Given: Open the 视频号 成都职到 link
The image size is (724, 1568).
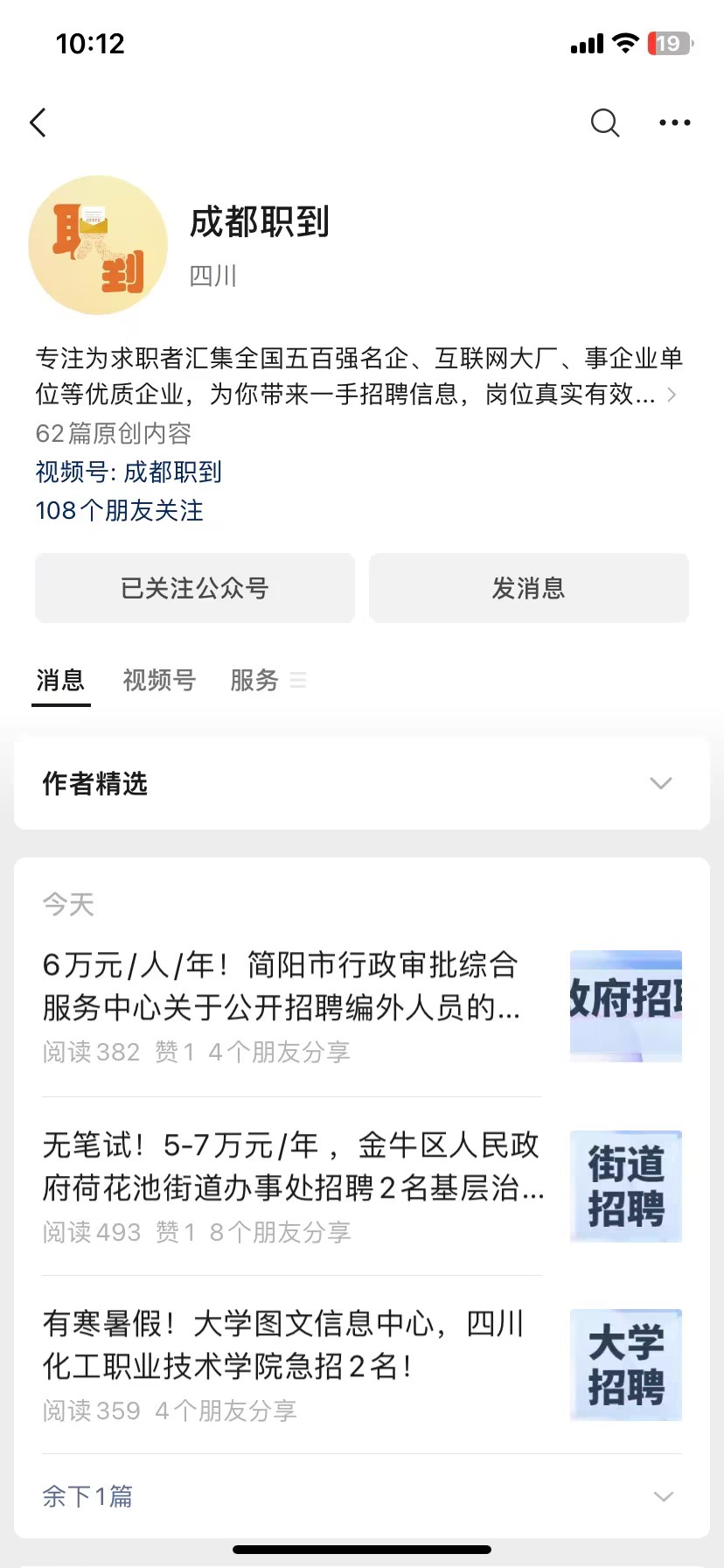Looking at the screenshot, I should (x=129, y=472).
